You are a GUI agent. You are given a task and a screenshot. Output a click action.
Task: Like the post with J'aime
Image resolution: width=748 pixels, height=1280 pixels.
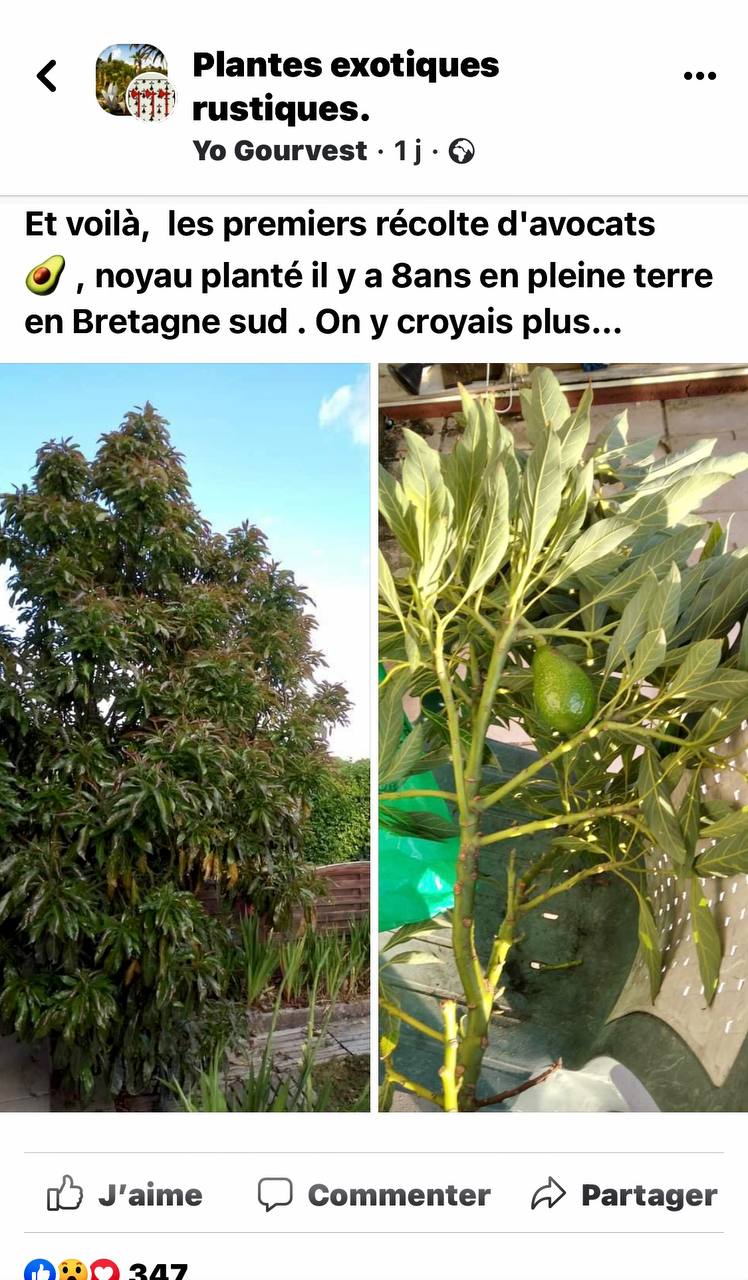tap(125, 1194)
